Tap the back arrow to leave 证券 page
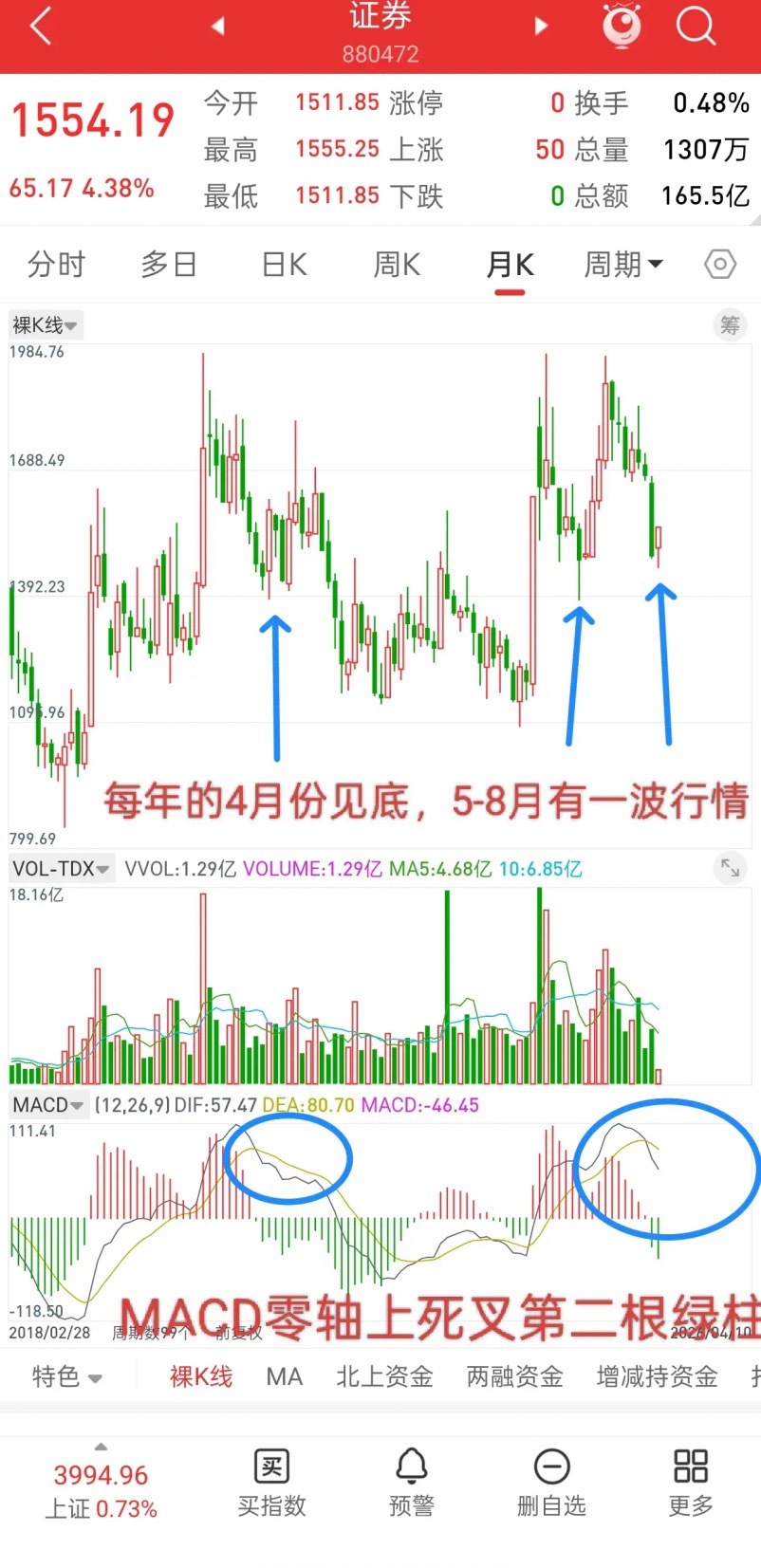761x1568 pixels. click(x=40, y=27)
